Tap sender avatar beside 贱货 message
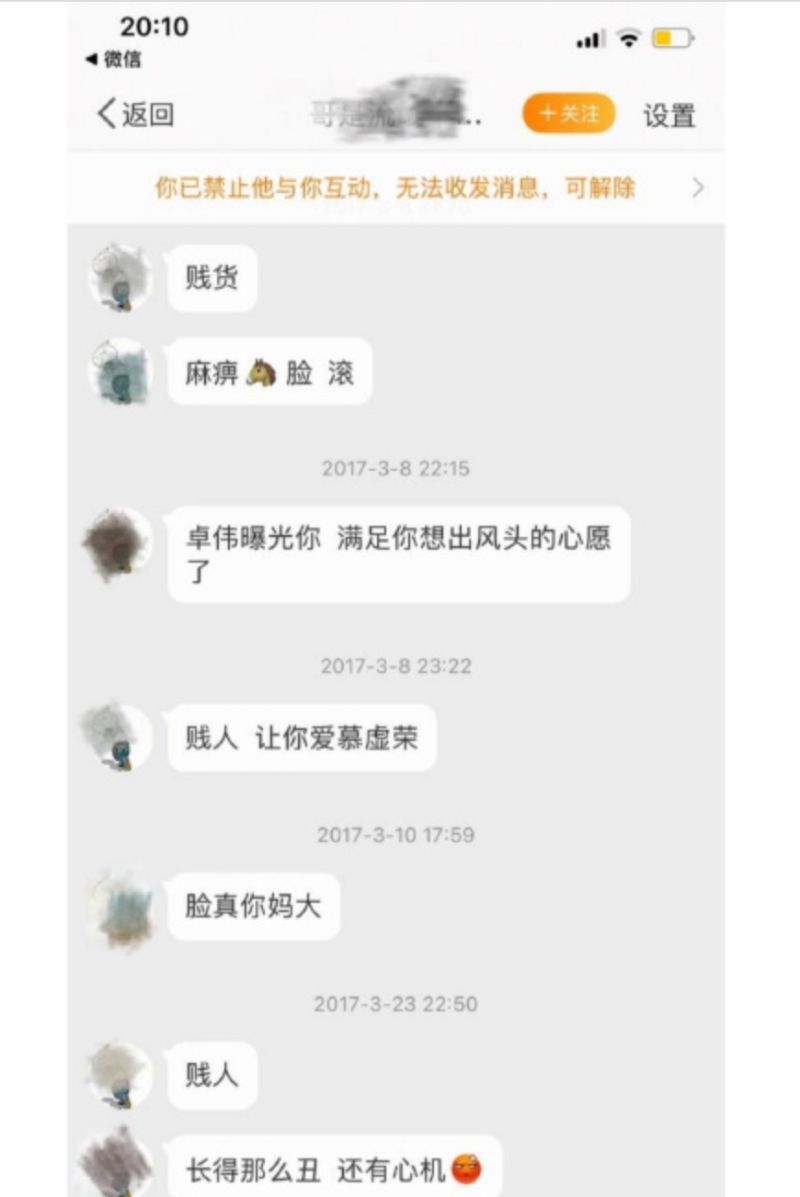Screen dimensions: 800x1197 120,277
